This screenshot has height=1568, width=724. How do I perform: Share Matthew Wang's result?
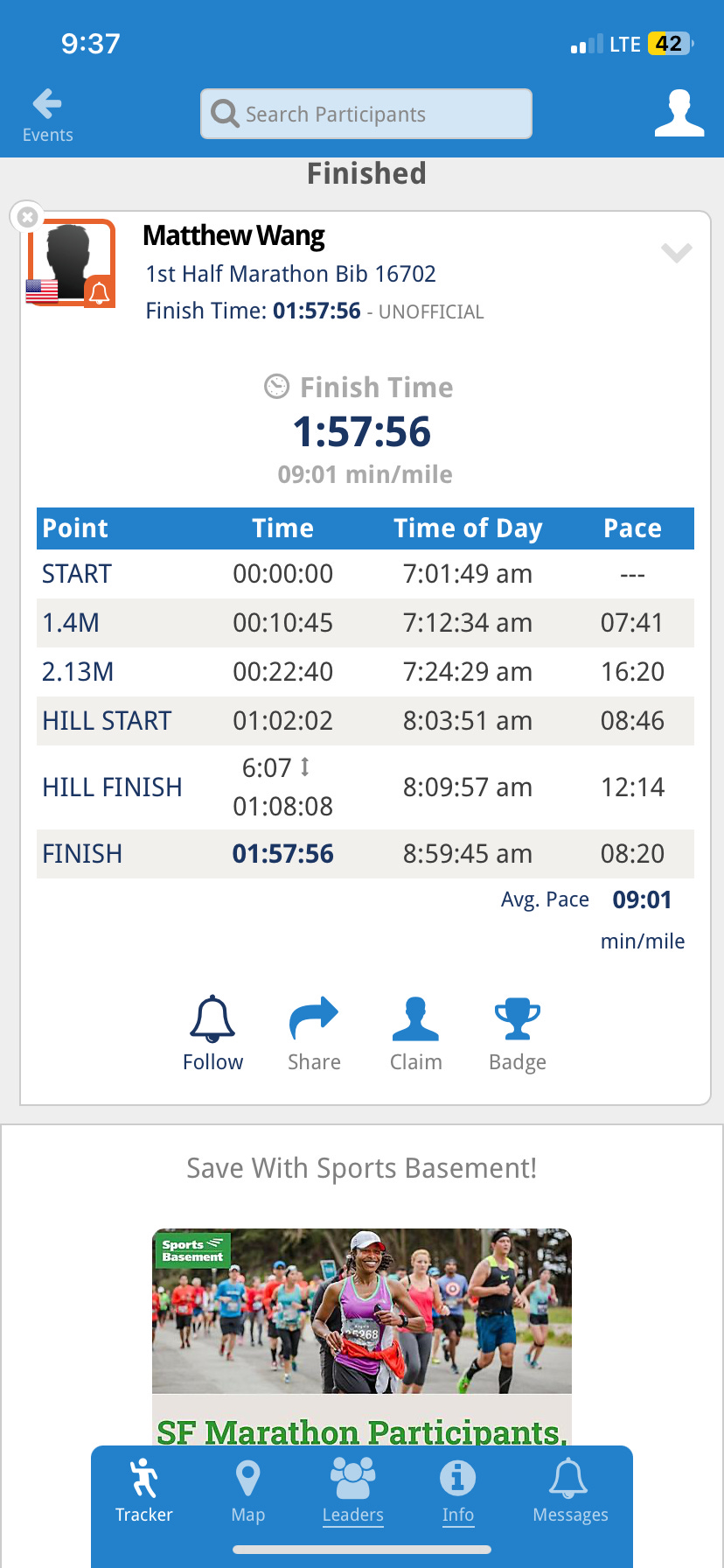[314, 1034]
